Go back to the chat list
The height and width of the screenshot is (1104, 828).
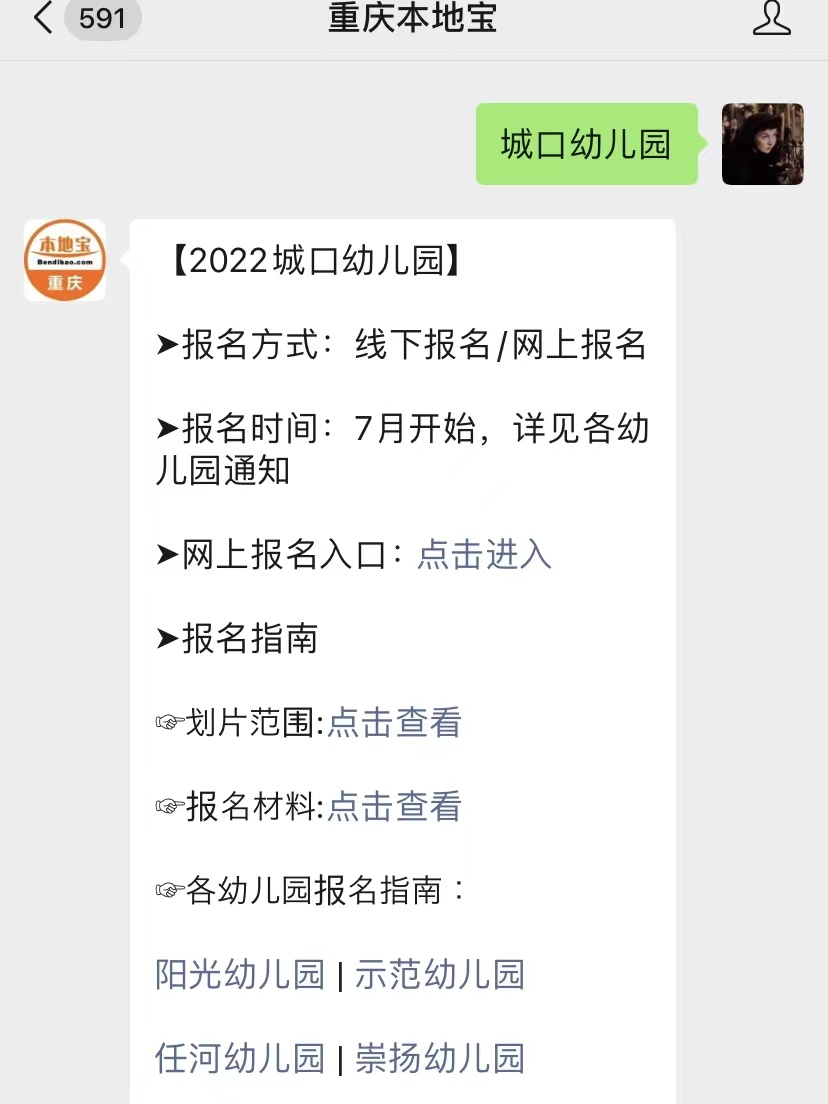[x=43, y=19]
